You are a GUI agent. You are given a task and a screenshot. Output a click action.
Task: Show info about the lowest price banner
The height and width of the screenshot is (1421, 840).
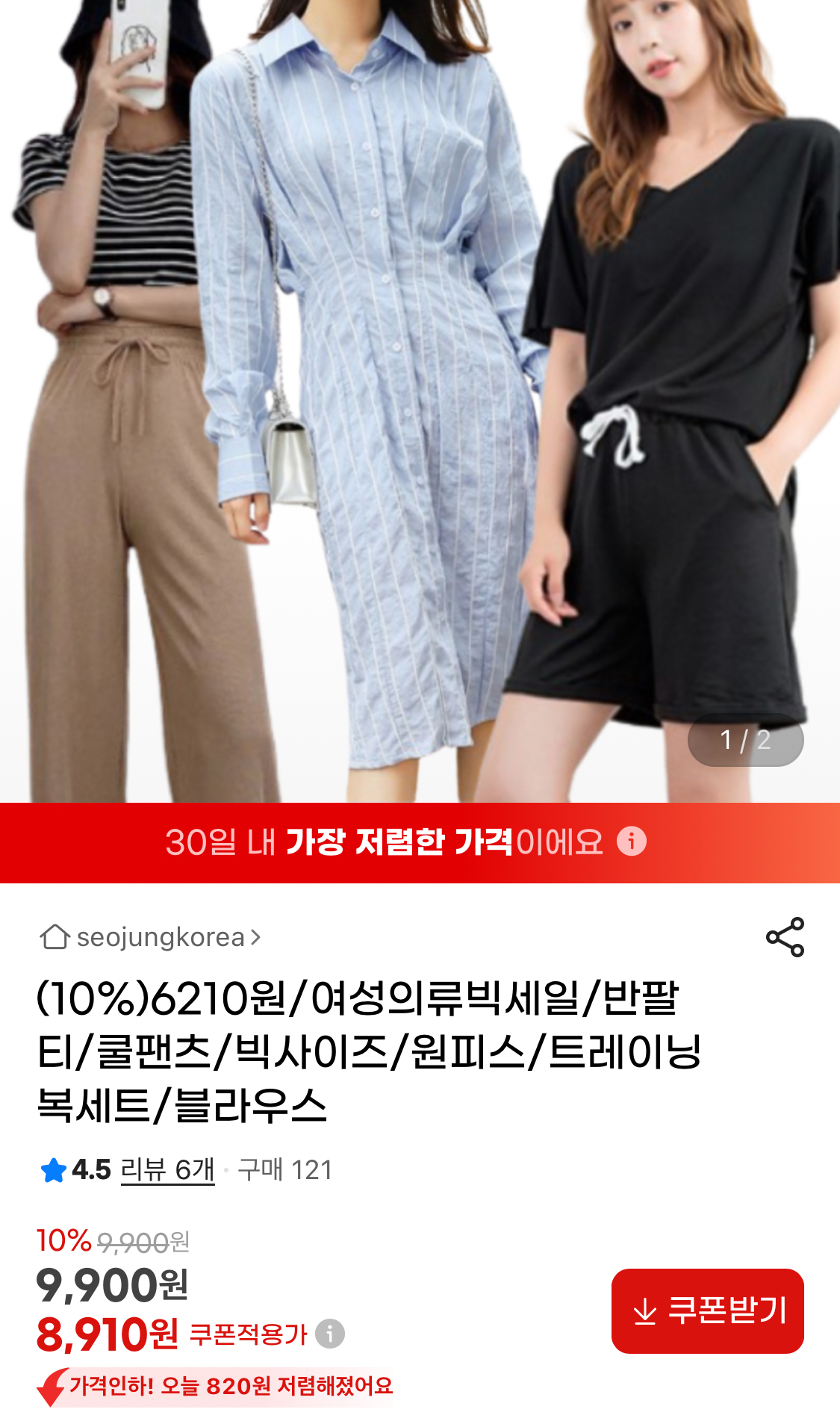tap(632, 842)
